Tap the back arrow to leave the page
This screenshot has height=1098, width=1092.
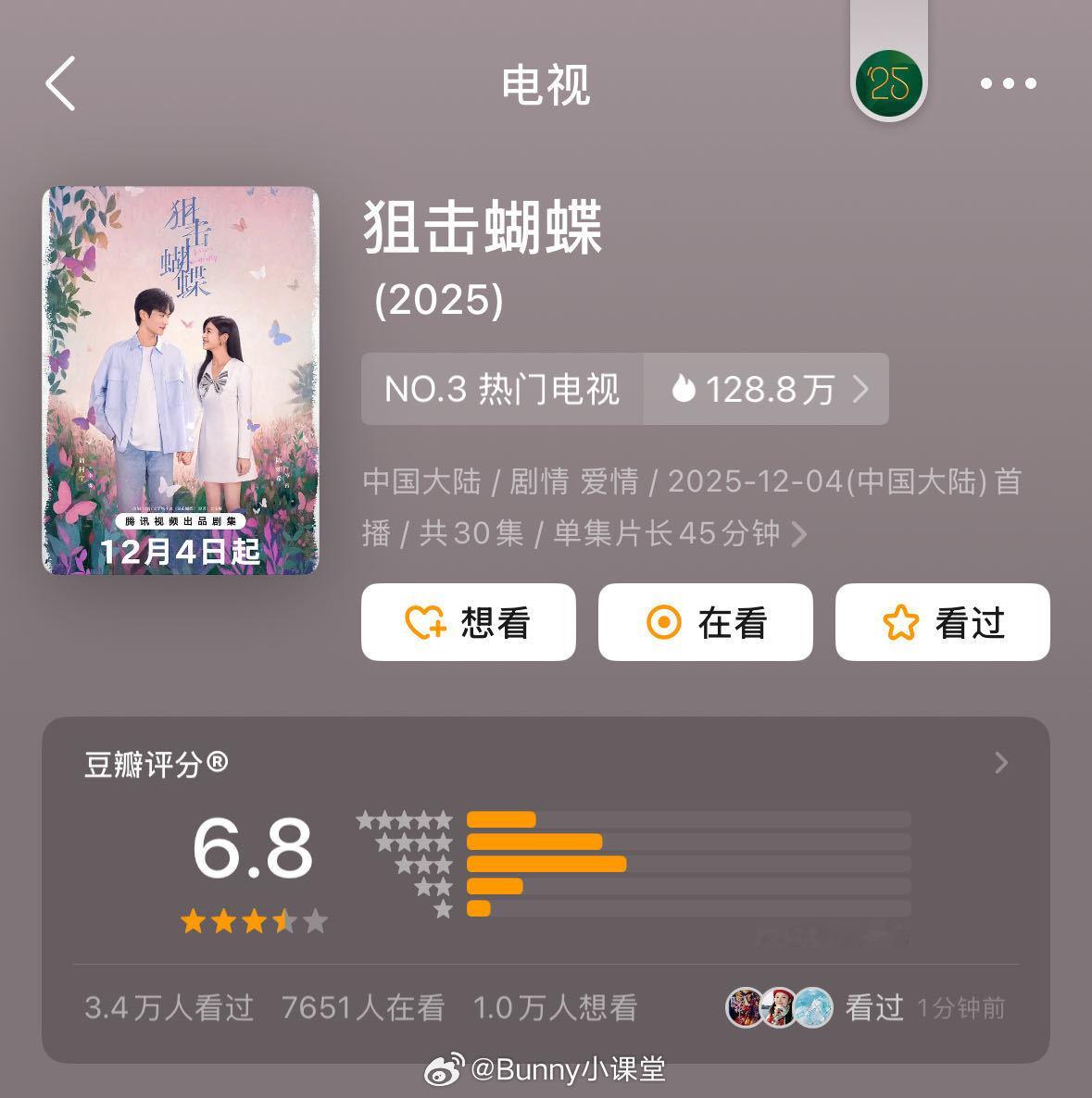tap(58, 83)
